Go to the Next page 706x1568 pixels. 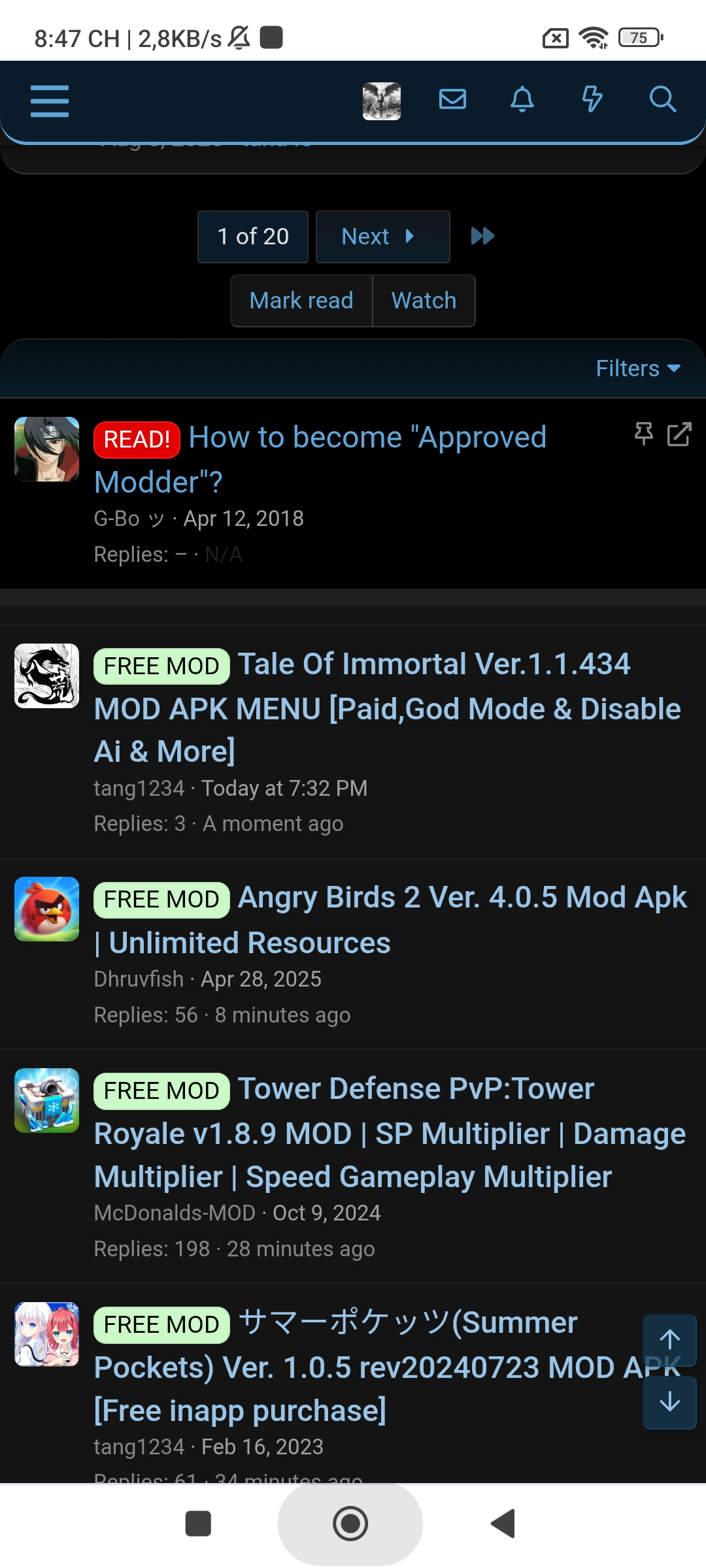382,237
